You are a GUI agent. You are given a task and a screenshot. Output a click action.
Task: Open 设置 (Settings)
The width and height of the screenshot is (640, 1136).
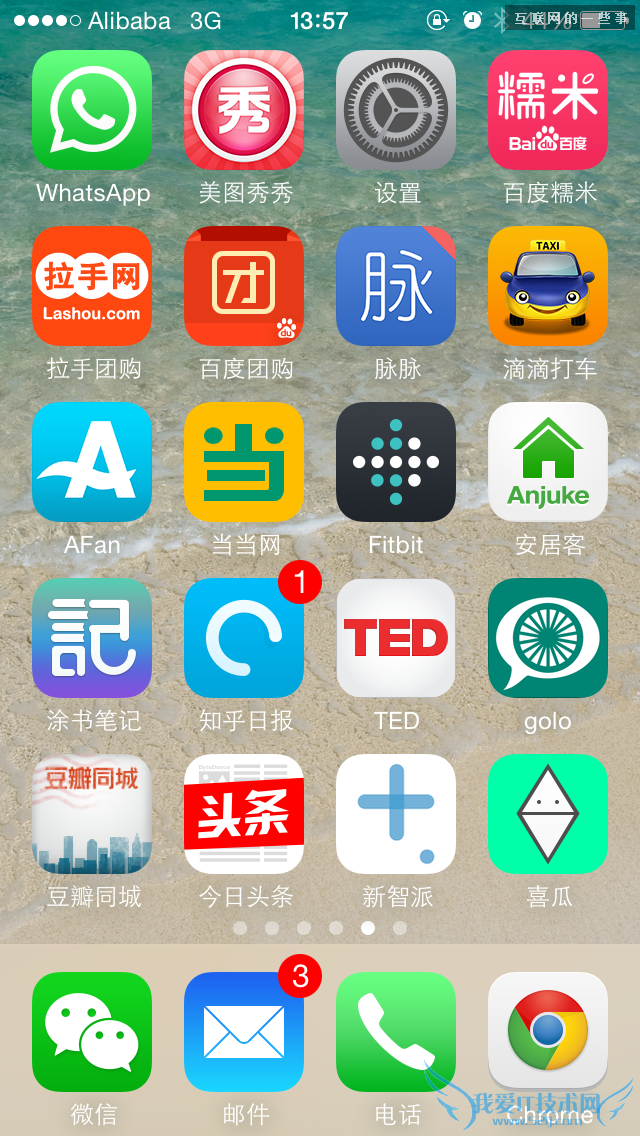click(396, 110)
